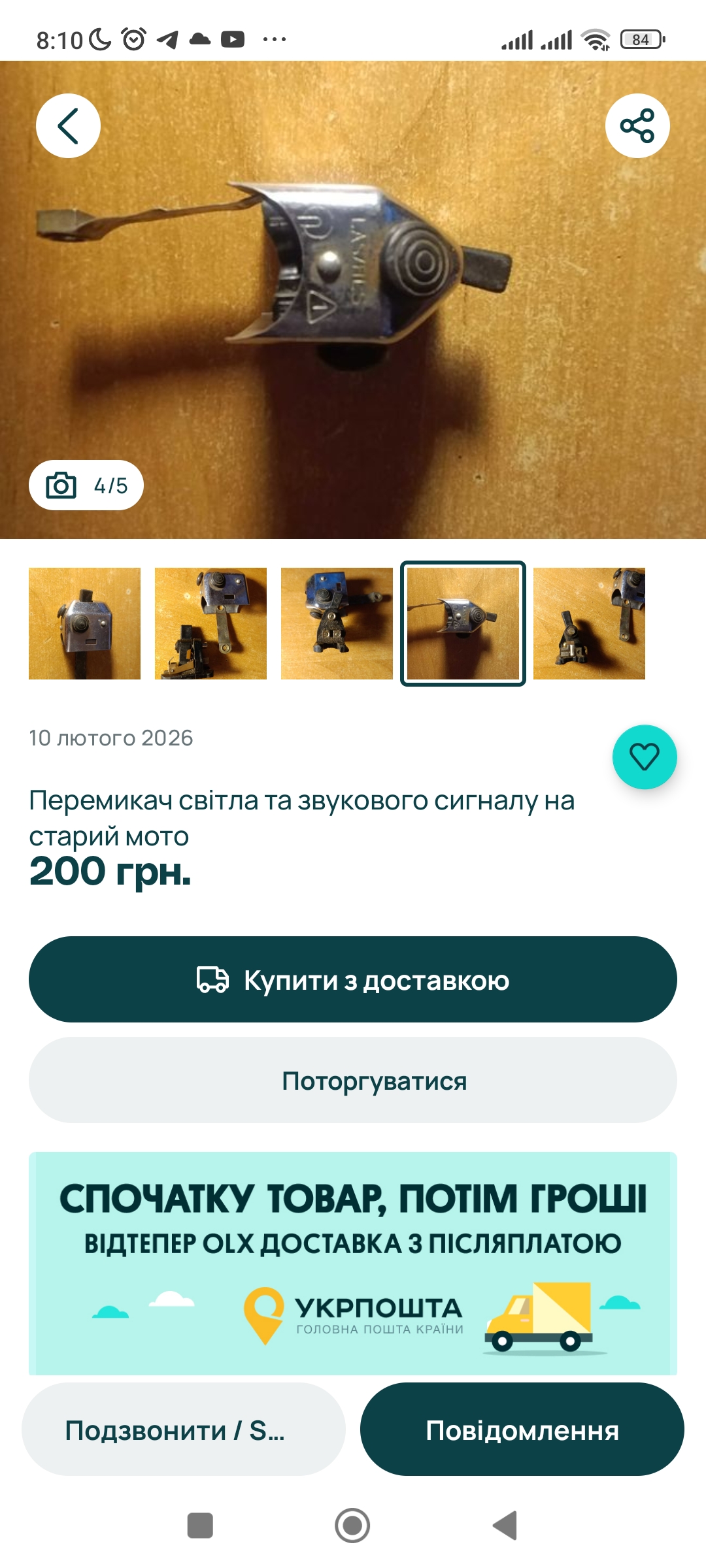Open the system recent apps view
706x1568 pixels.
pyautogui.click(x=200, y=1526)
